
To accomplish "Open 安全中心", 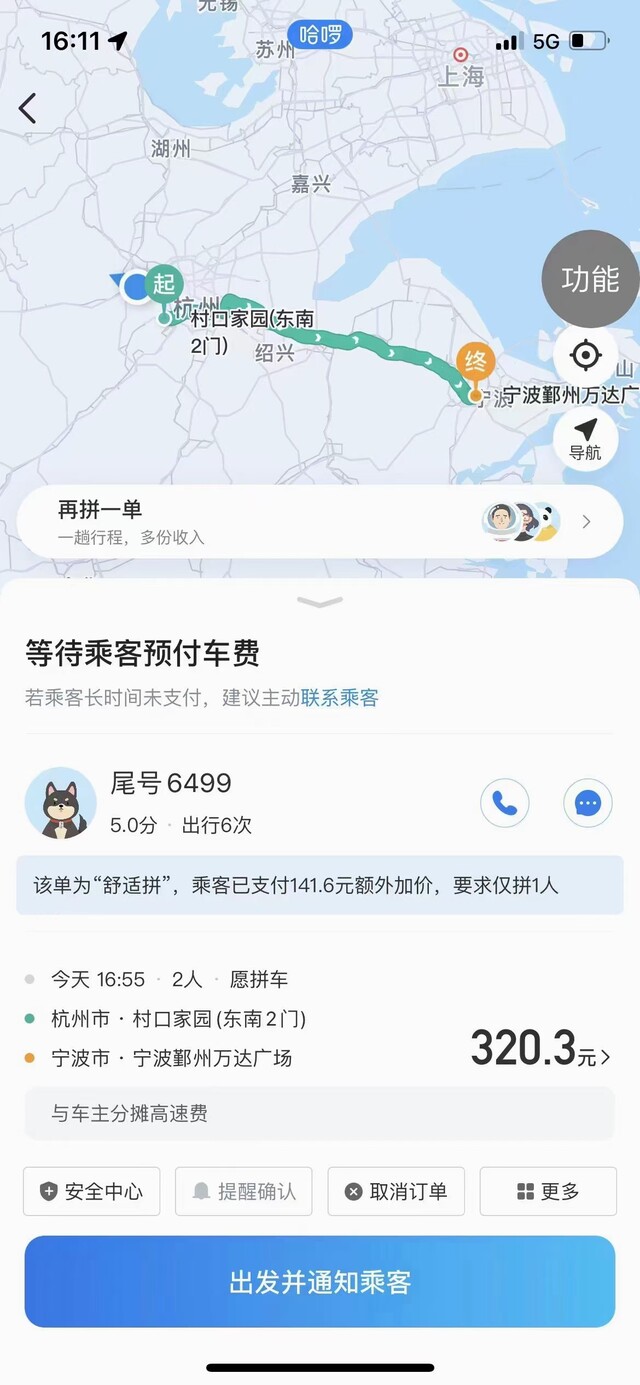I will point(92,1191).
